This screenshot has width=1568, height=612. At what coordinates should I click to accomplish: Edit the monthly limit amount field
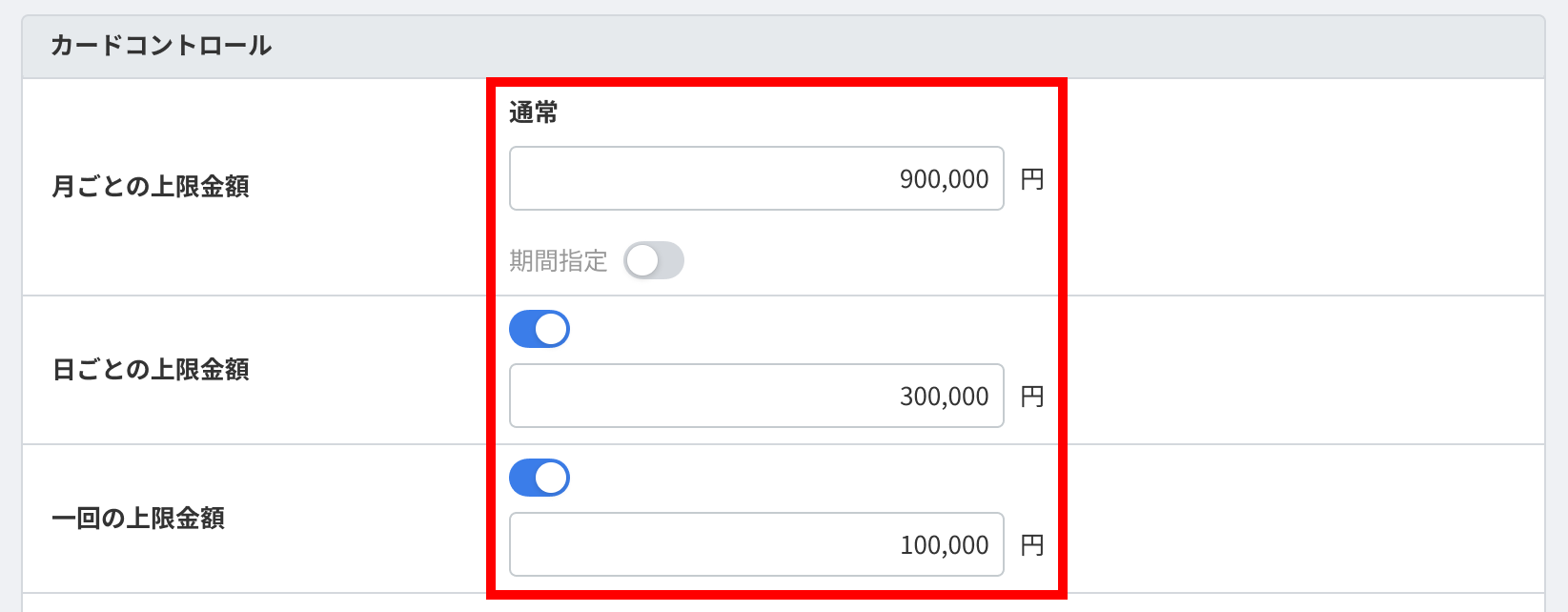click(756, 178)
